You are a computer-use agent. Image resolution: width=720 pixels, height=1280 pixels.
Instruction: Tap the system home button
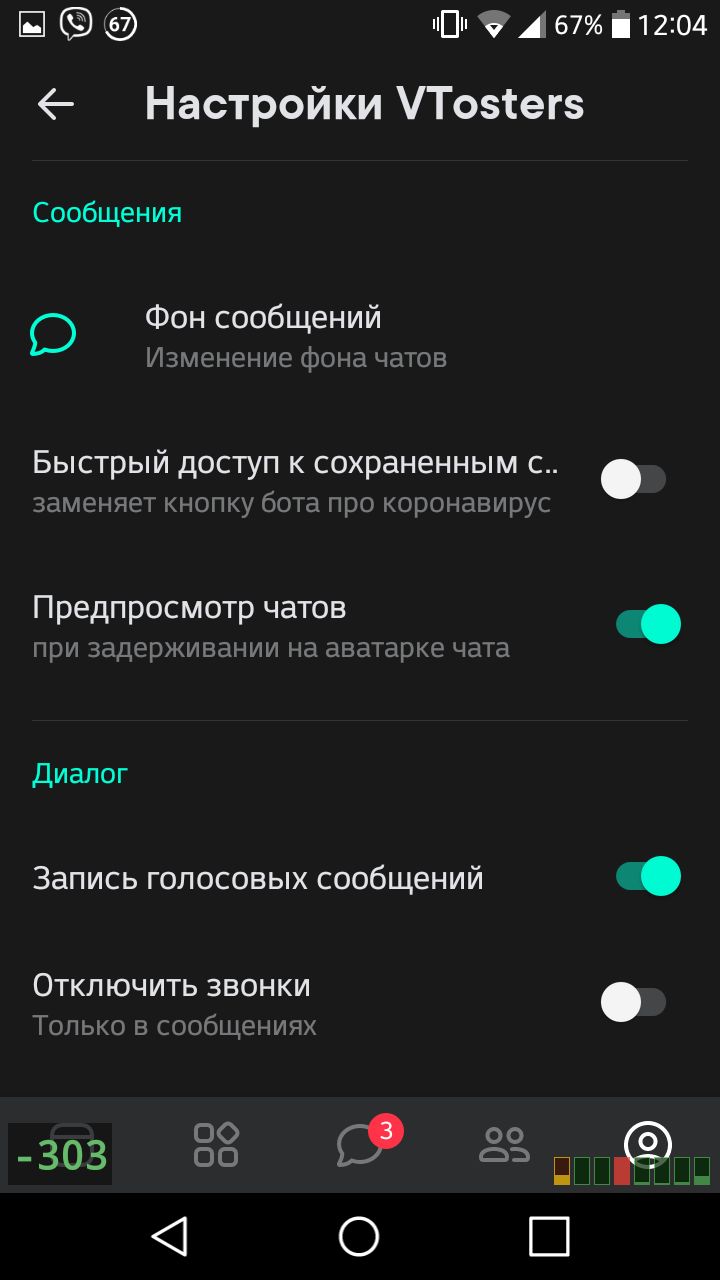[359, 1236]
